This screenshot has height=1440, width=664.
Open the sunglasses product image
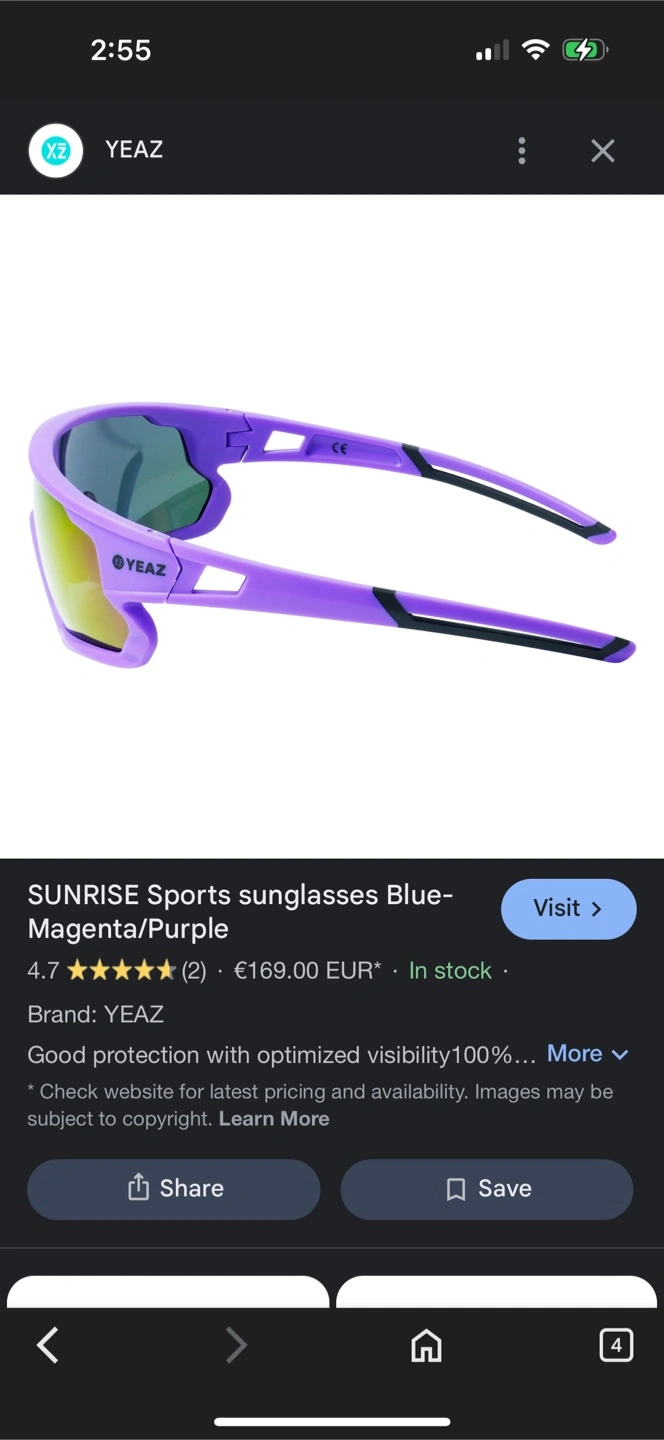(x=332, y=527)
